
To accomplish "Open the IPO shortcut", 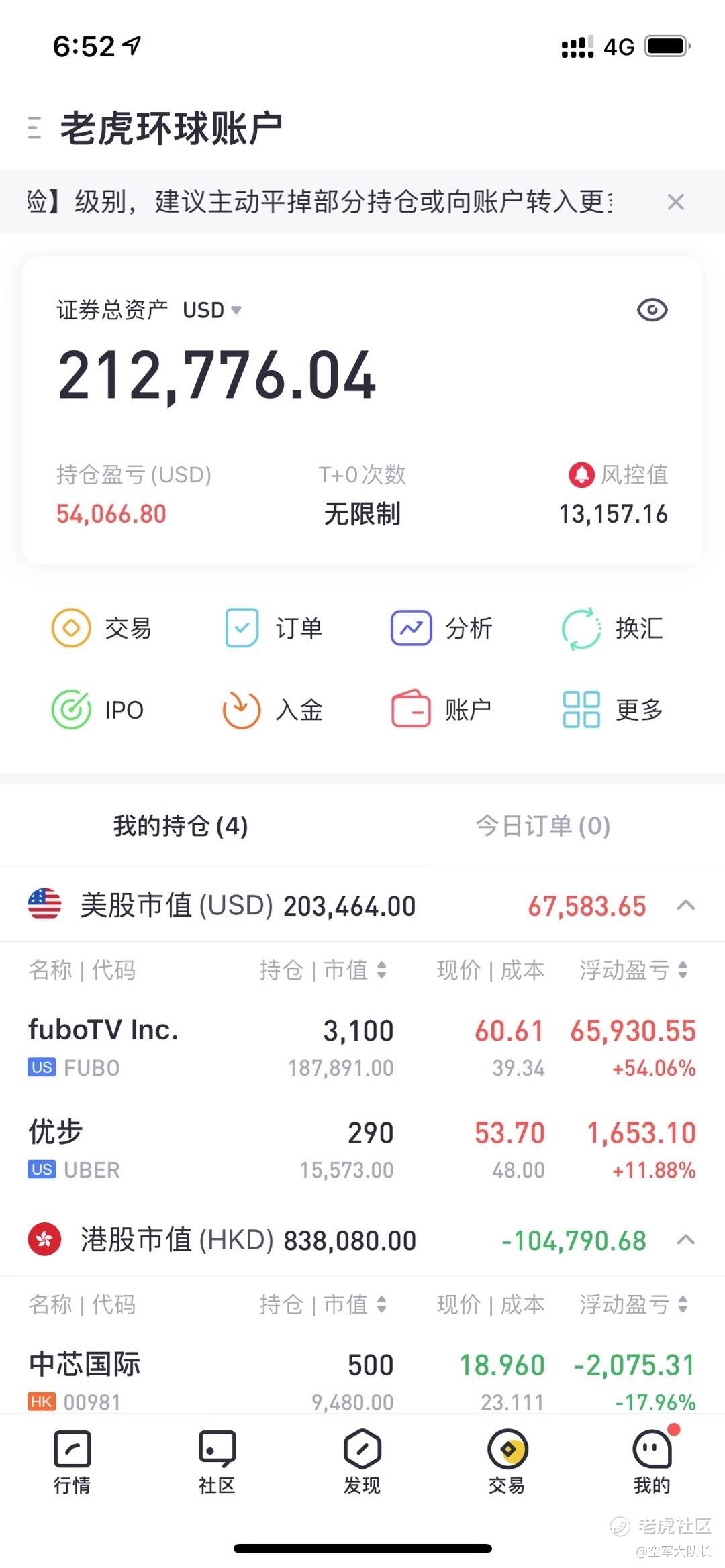I will click(98, 710).
